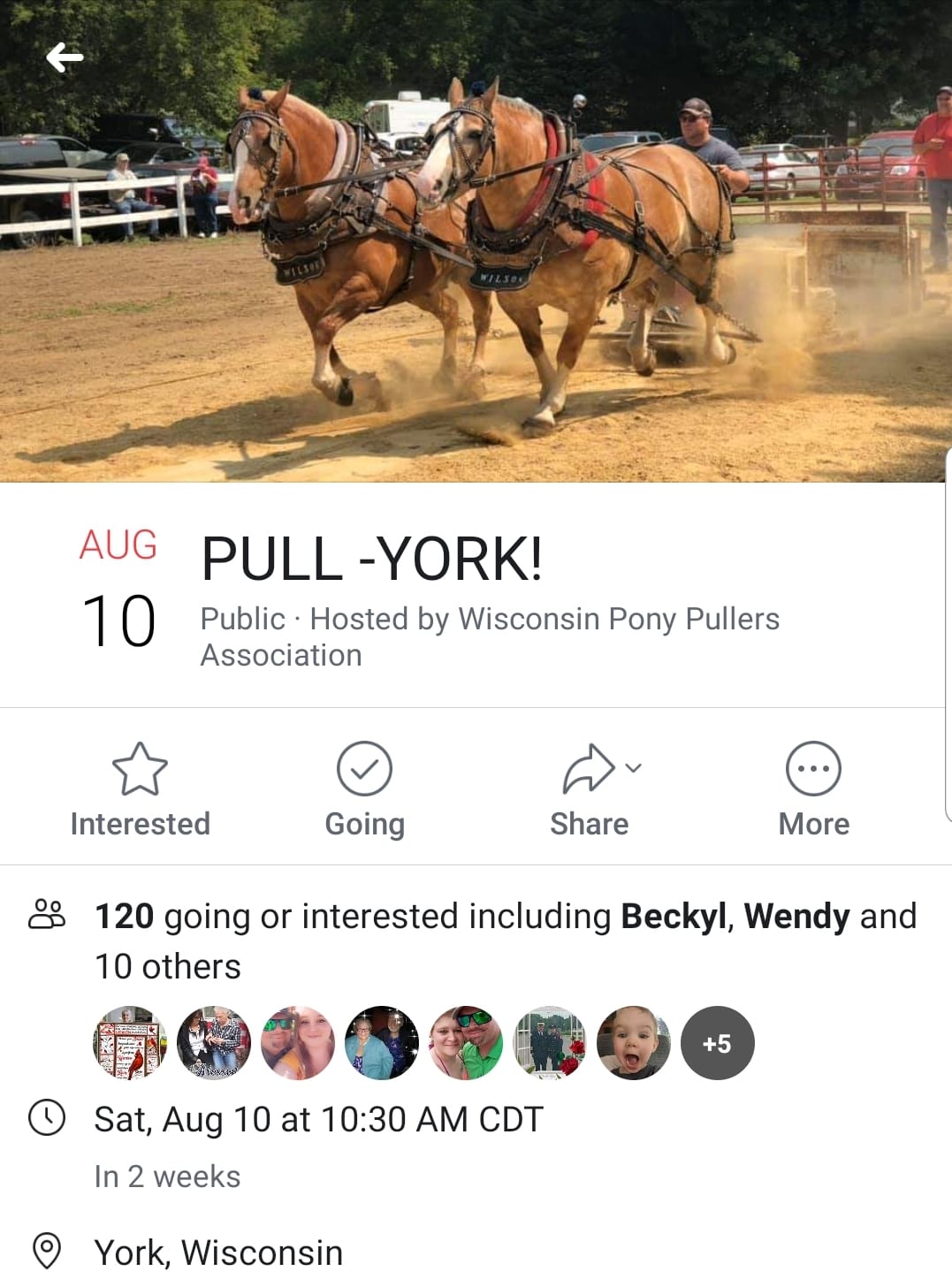
Task: Open host Wisconsin Pony Pullers Association page
Action: pyautogui.click(x=544, y=620)
